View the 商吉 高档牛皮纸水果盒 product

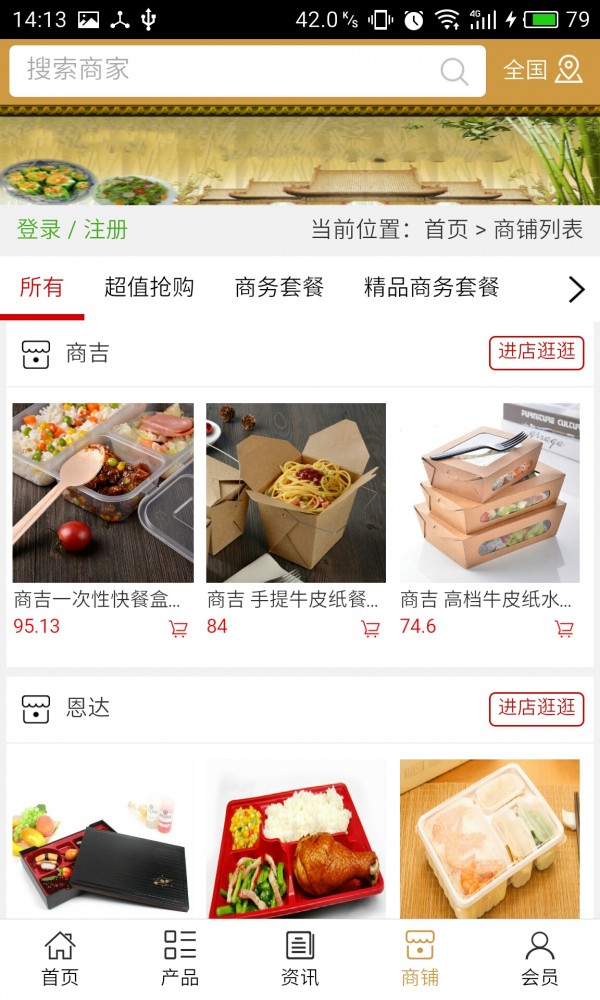click(489, 493)
